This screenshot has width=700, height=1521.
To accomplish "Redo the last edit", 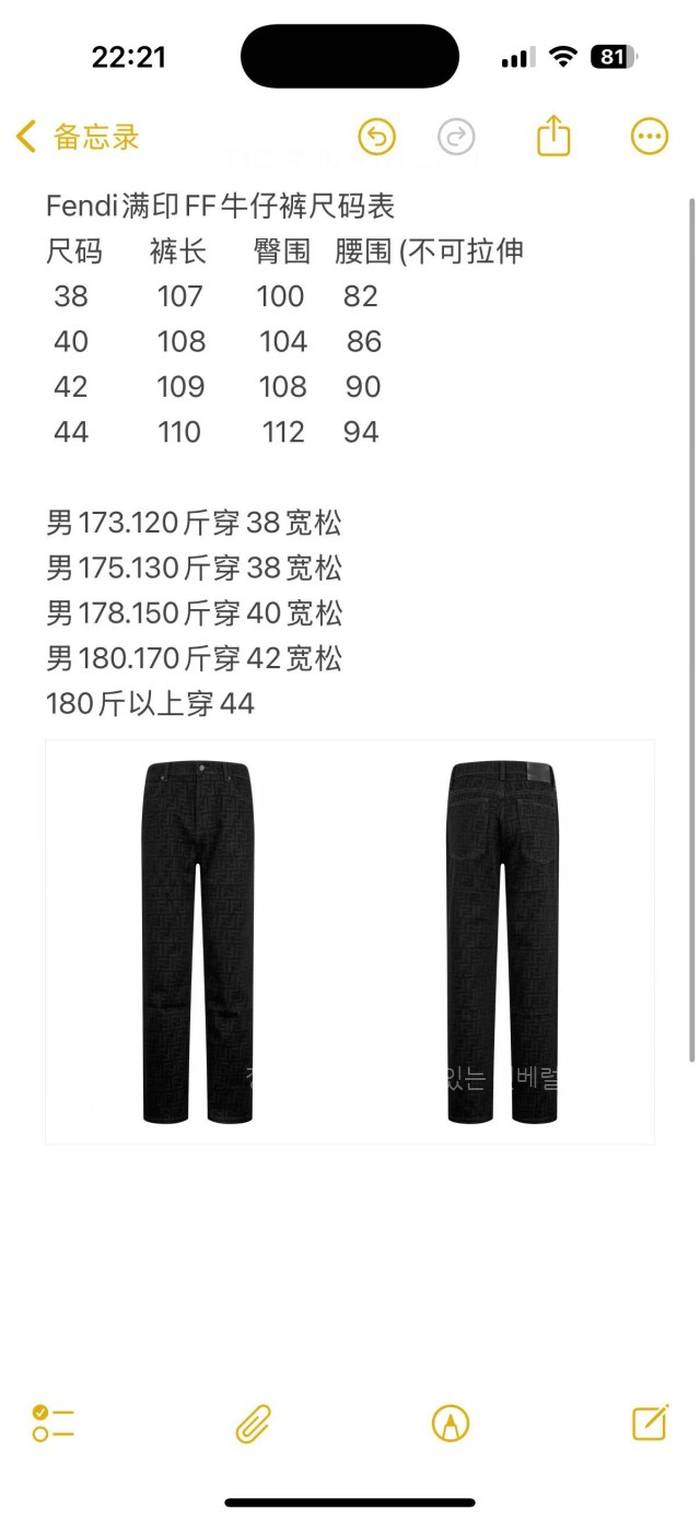I will click(456, 137).
